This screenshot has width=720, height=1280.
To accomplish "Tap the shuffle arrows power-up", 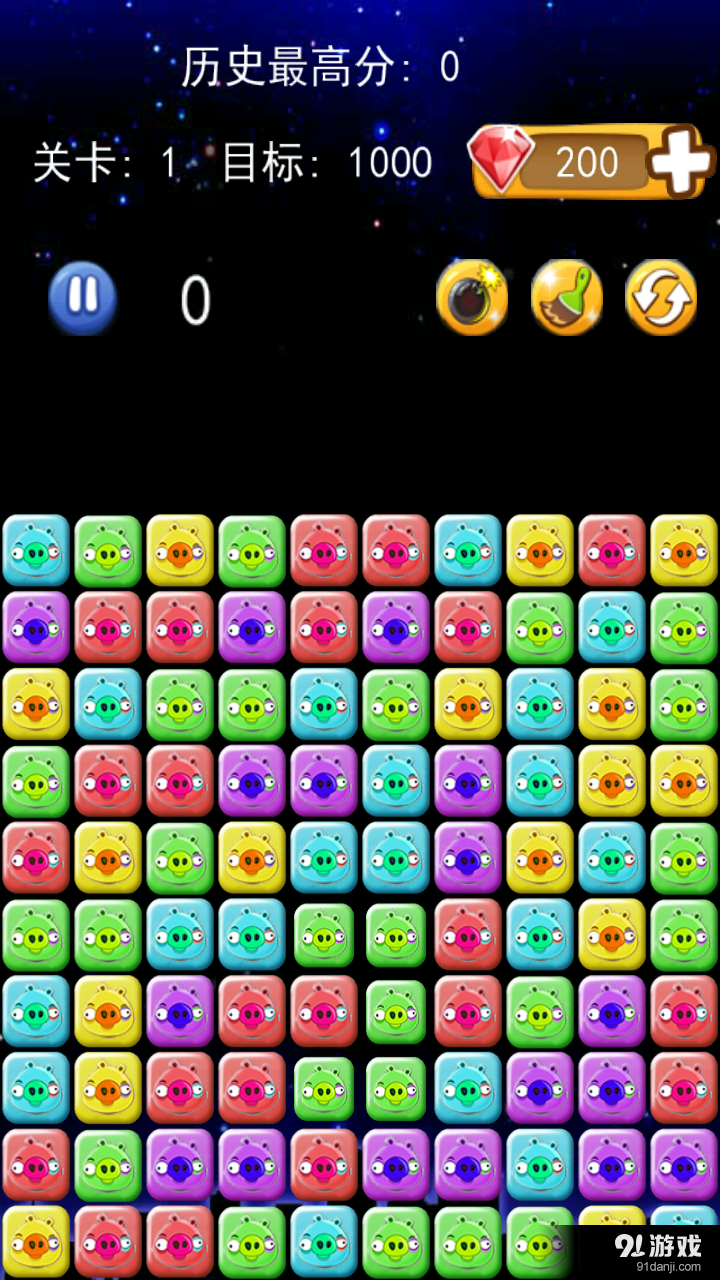I will point(661,298).
